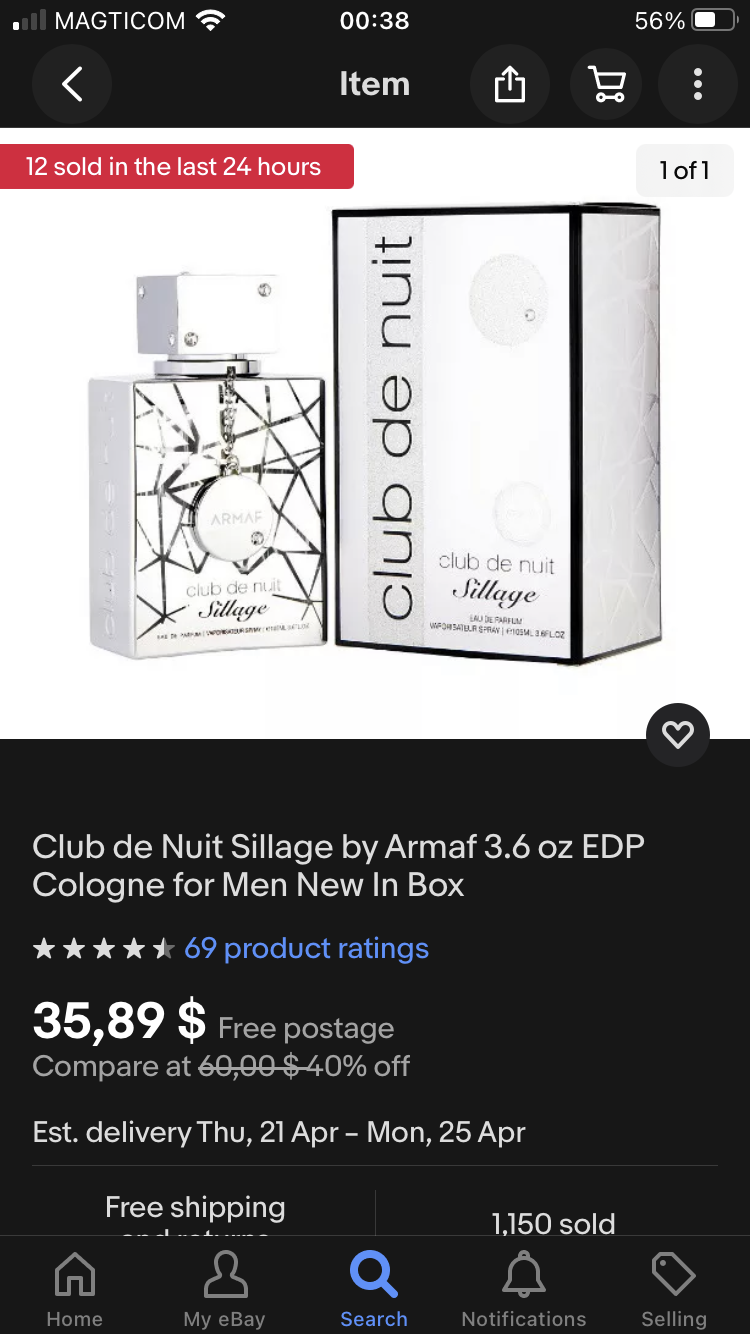Add item to watchlist with heart icon

(678, 736)
